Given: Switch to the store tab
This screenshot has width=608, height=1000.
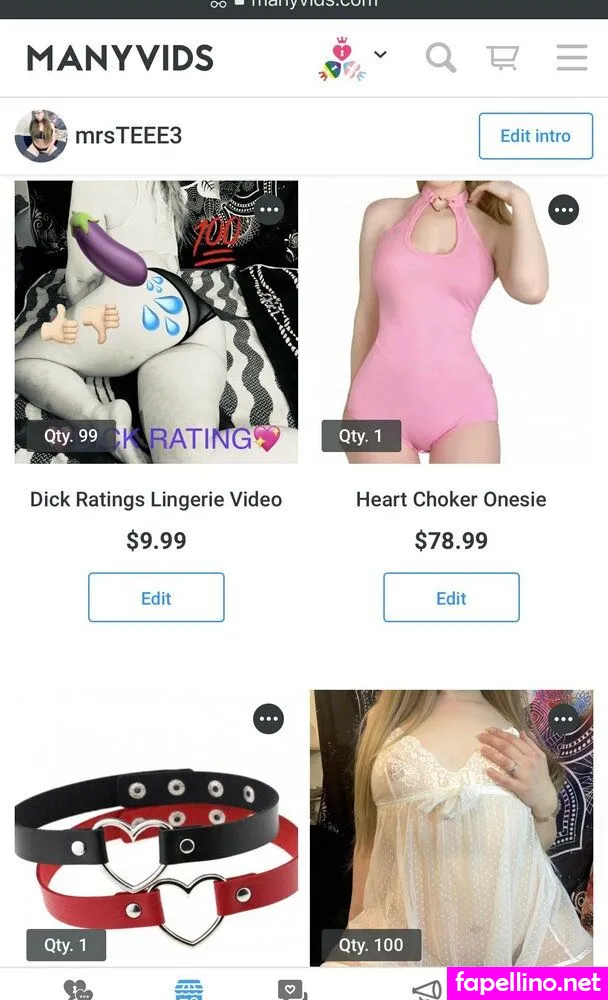Looking at the screenshot, I should point(189,988).
